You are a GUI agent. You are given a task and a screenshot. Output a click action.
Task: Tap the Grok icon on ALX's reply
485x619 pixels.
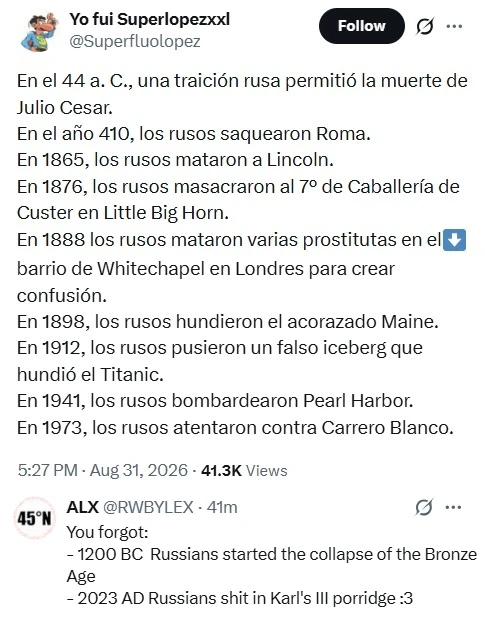click(x=424, y=507)
